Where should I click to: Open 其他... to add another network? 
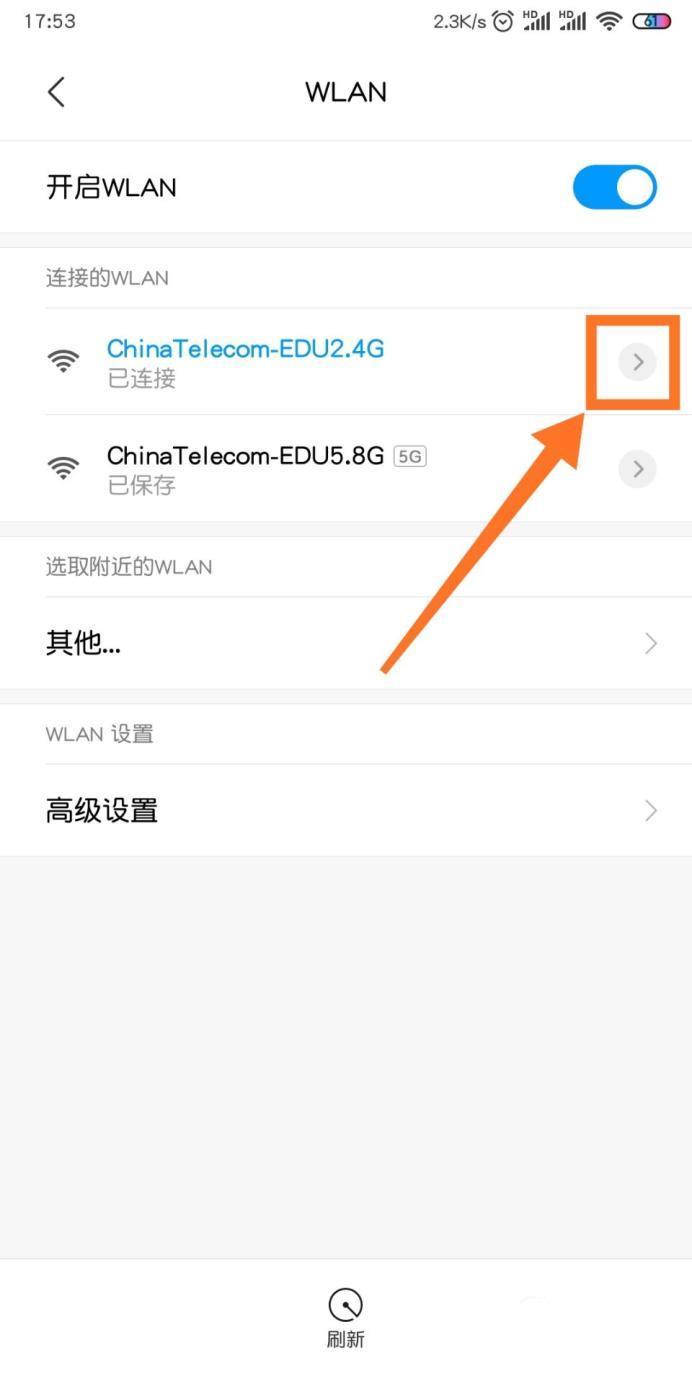346,643
